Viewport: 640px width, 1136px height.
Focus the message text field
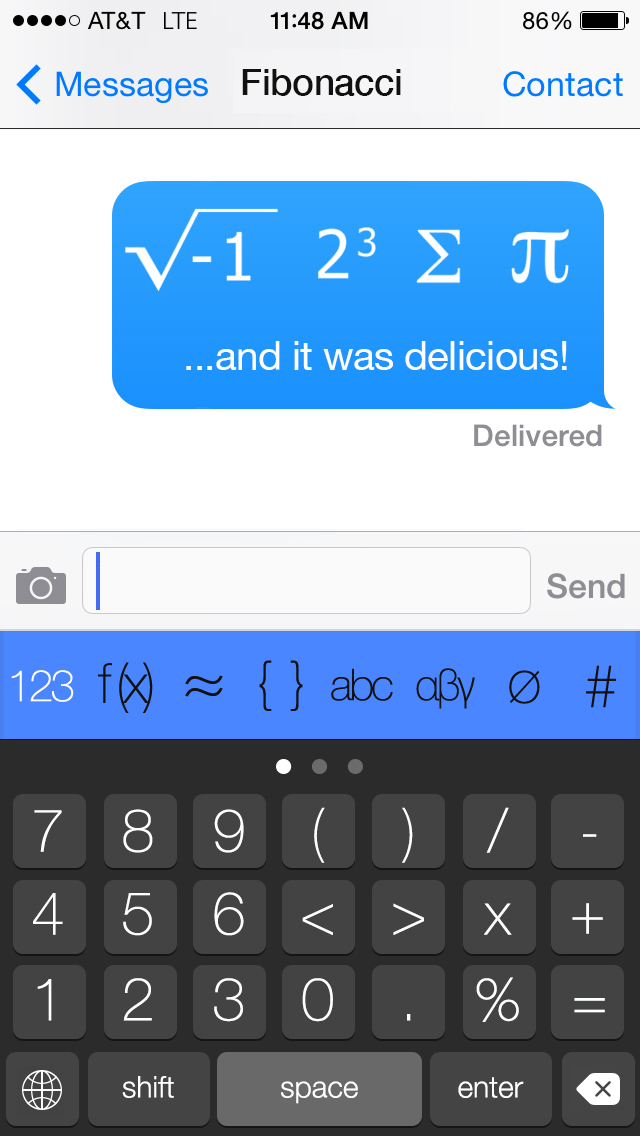coord(306,580)
